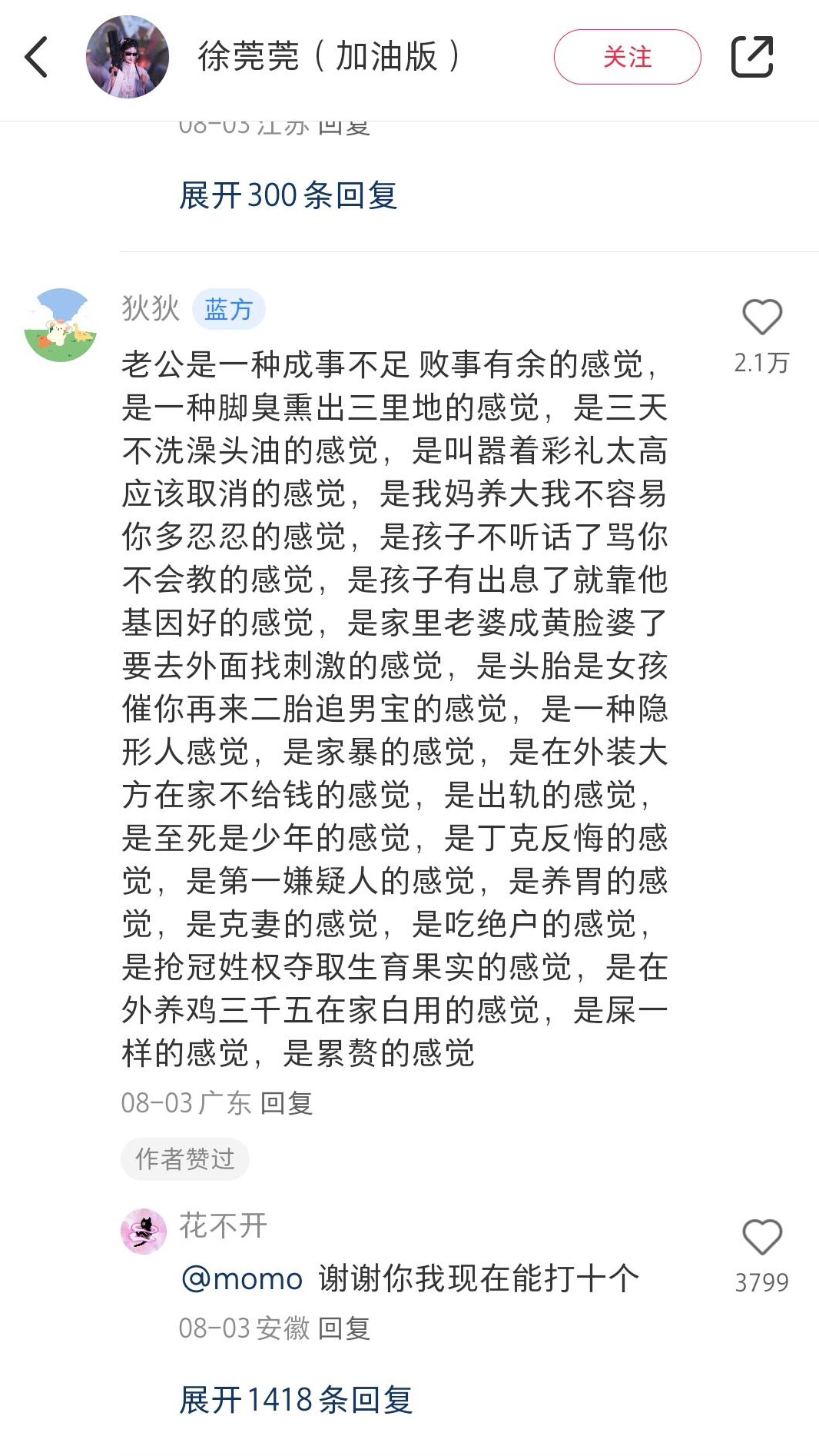Reply to 花不开's comment
The width and height of the screenshot is (819, 1456).
click(x=344, y=1328)
